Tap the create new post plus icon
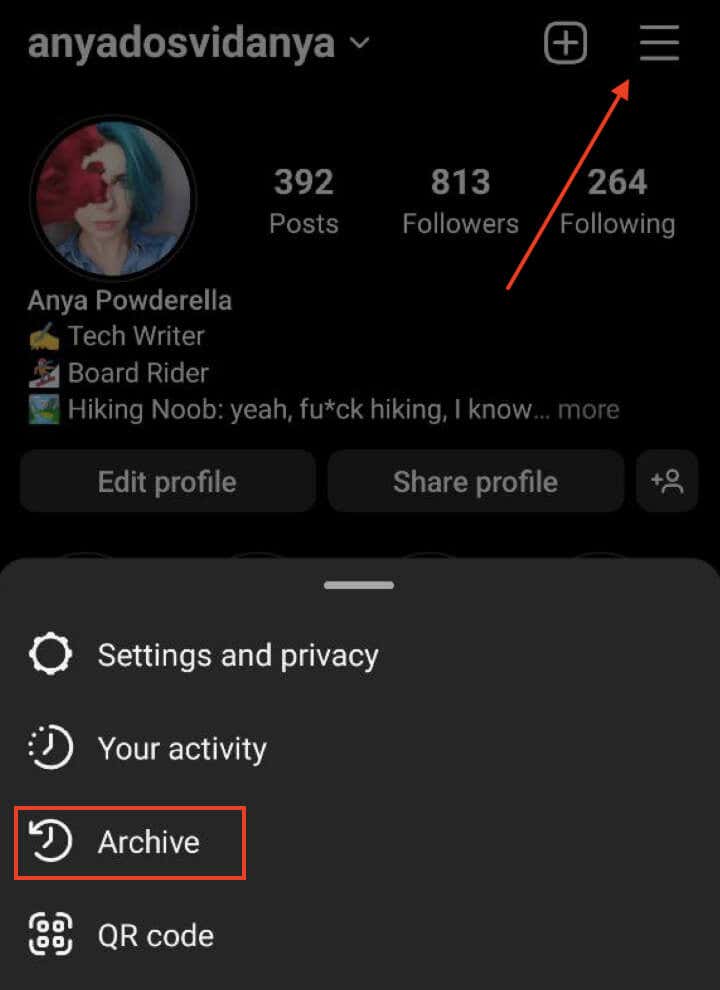This screenshot has height=990, width=720. [x=565, y=43]
